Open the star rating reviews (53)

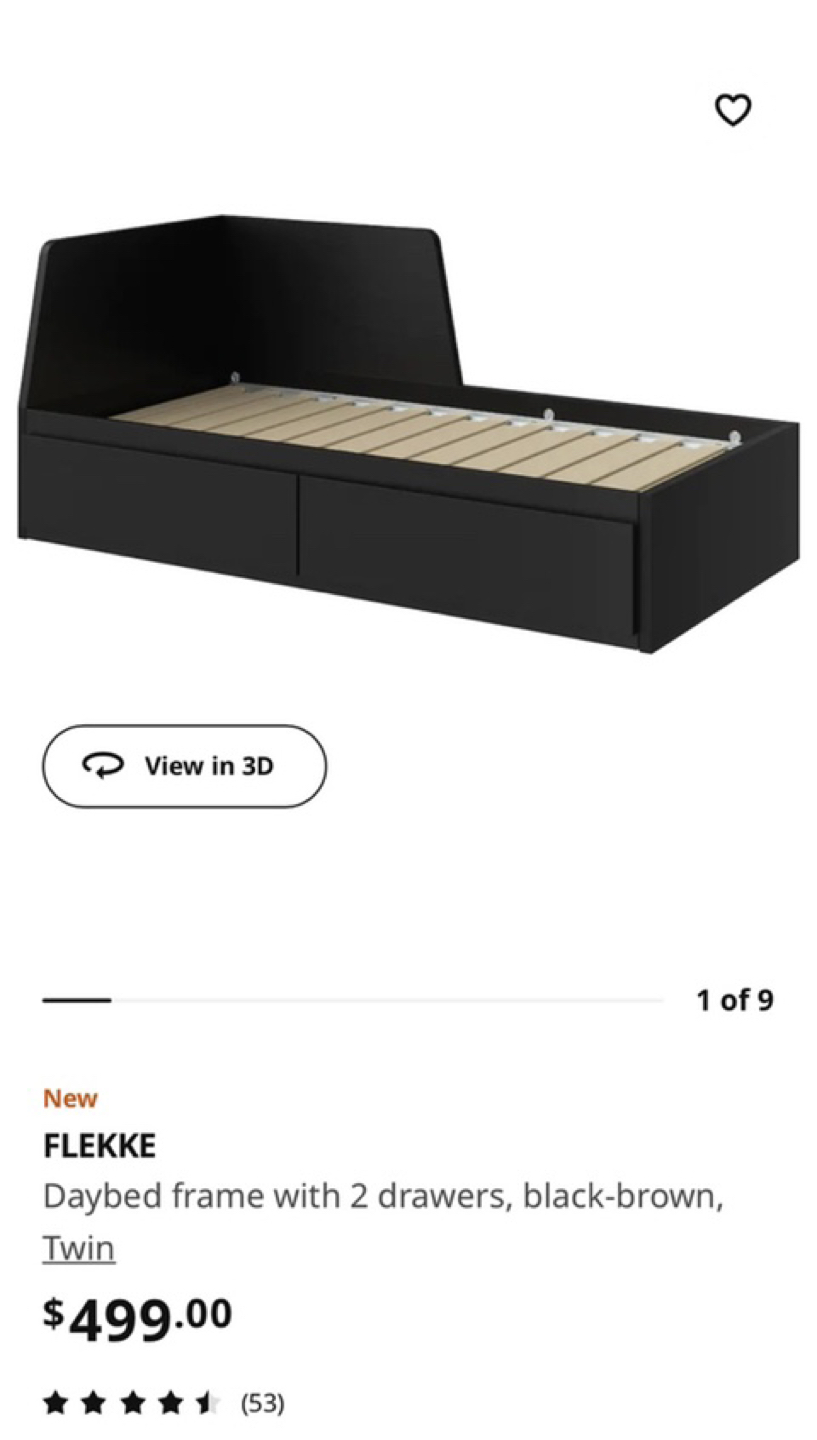[x=163, y=1403]
